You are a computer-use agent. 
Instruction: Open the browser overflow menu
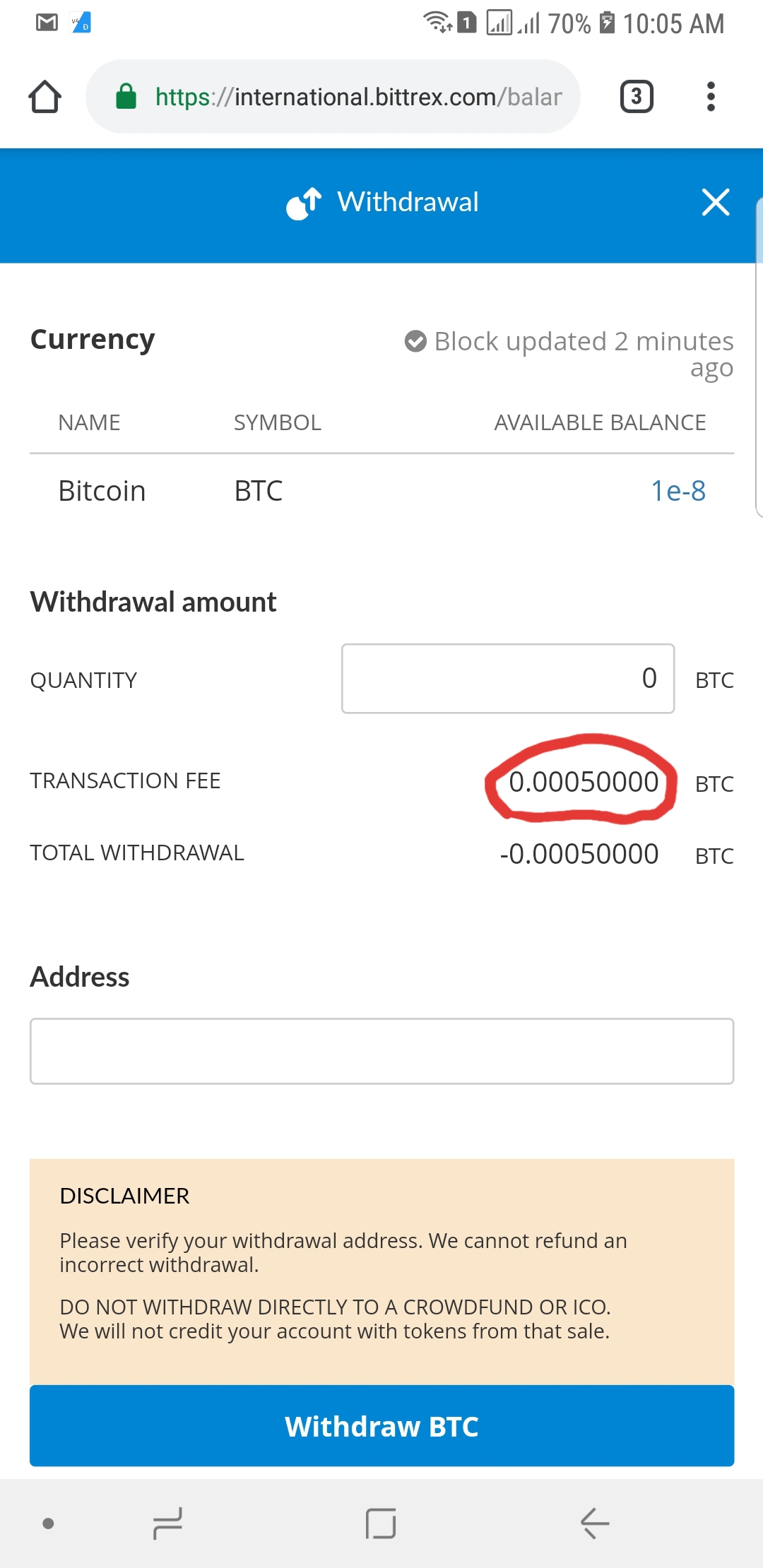[x=711, y=97]
